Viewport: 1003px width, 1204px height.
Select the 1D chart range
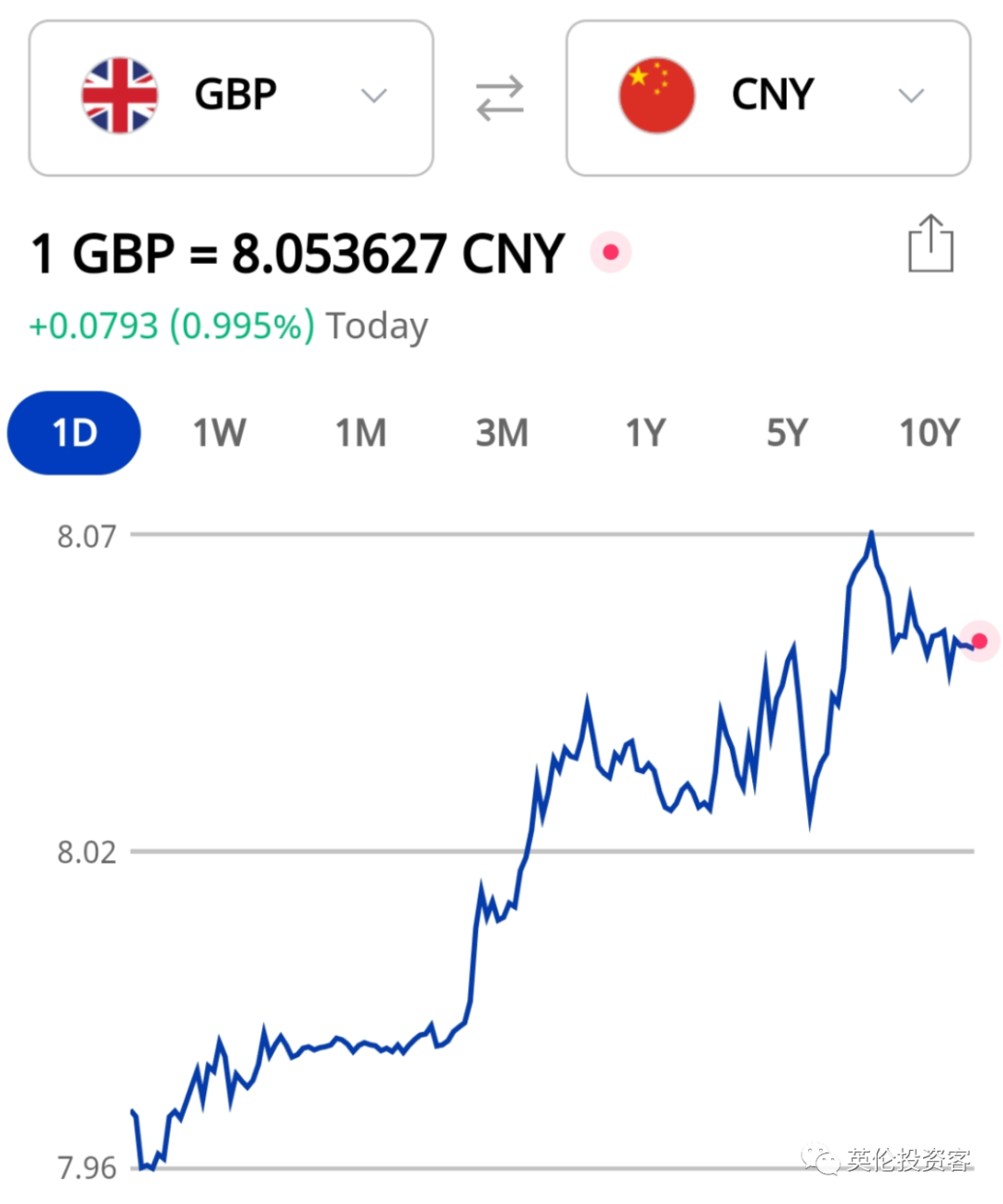pyautogui.click(x=74, y=433)
